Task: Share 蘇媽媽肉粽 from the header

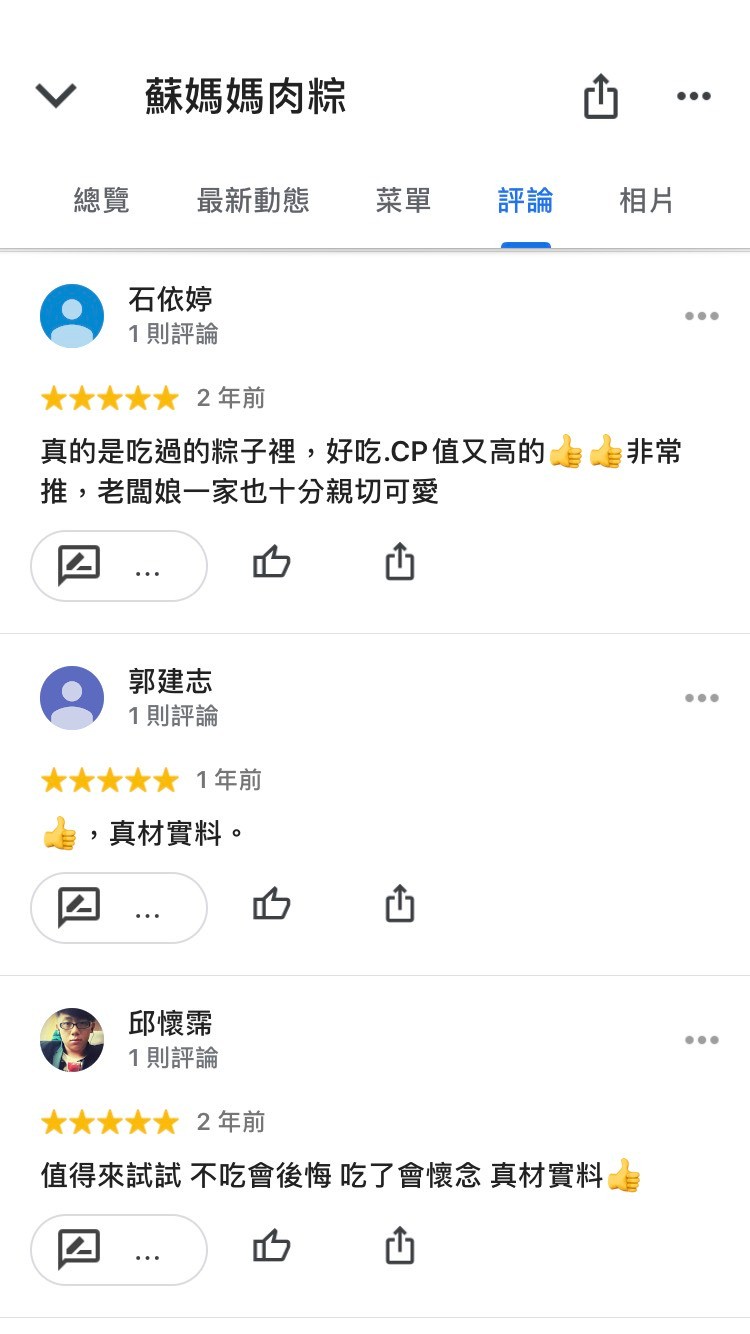Action: [600, 97]
